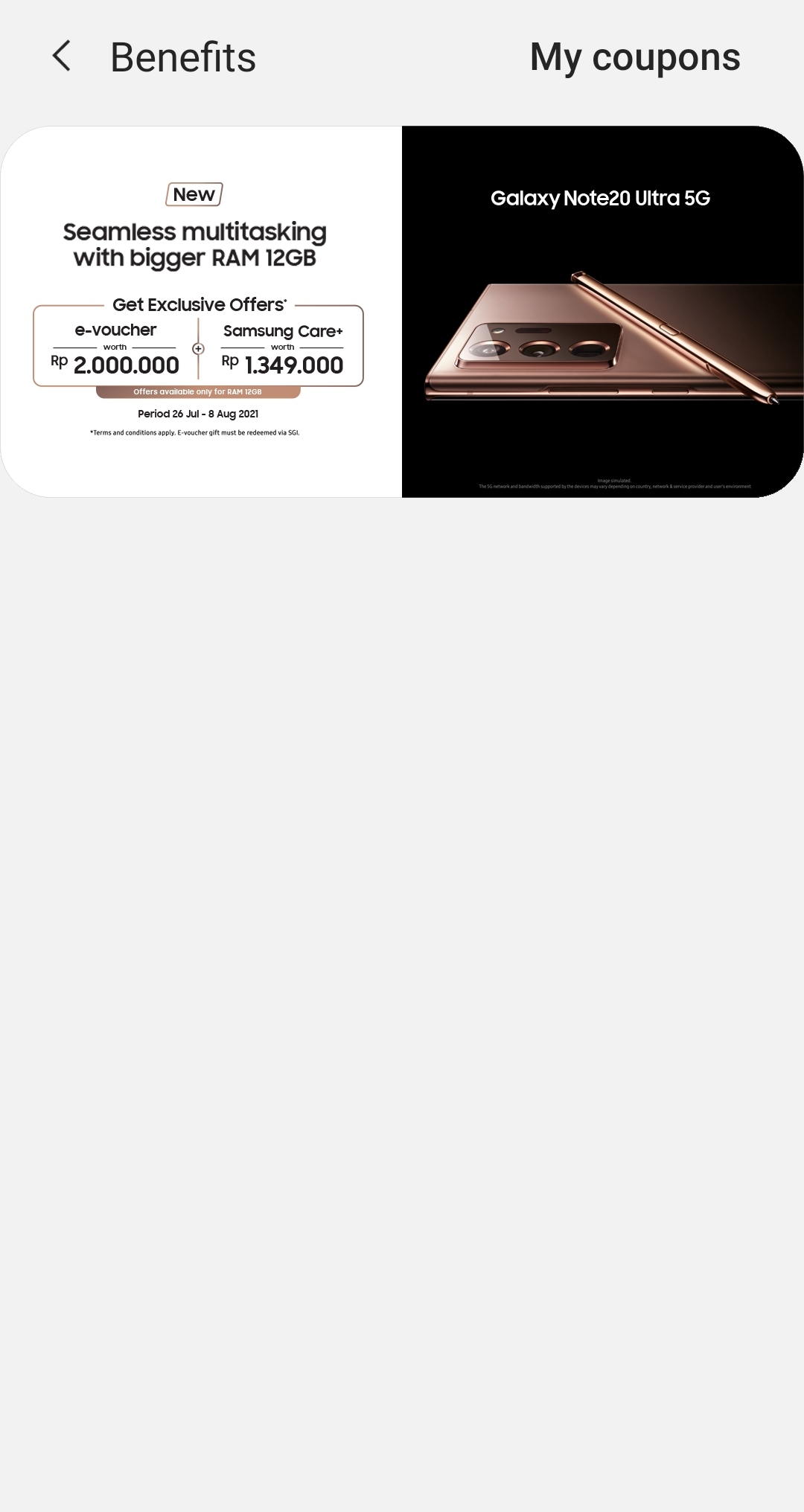
Task: Select the Get Exclusive Offers header
Action: 199,304
